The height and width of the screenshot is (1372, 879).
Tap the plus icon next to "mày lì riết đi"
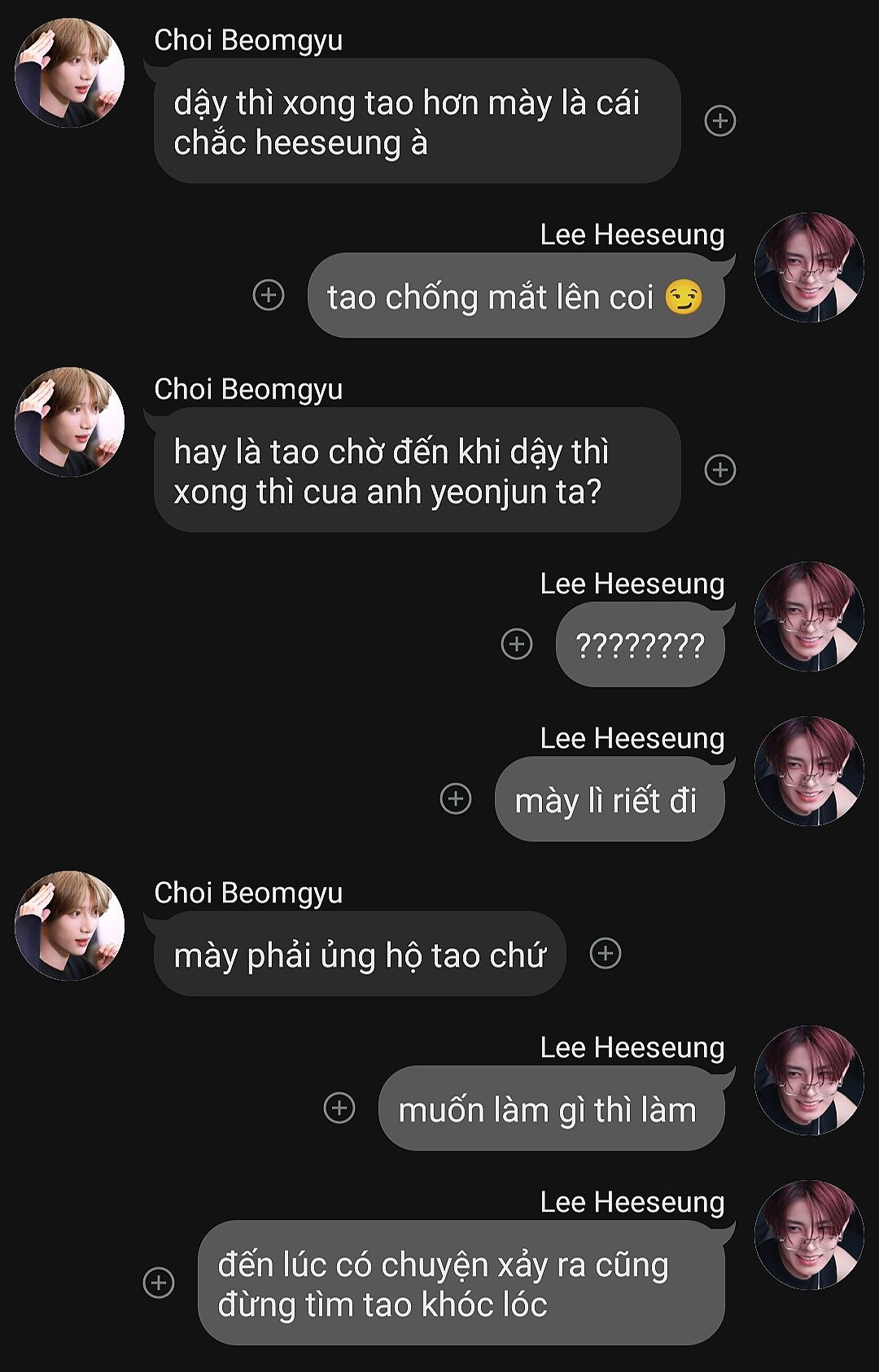(456, 799)
